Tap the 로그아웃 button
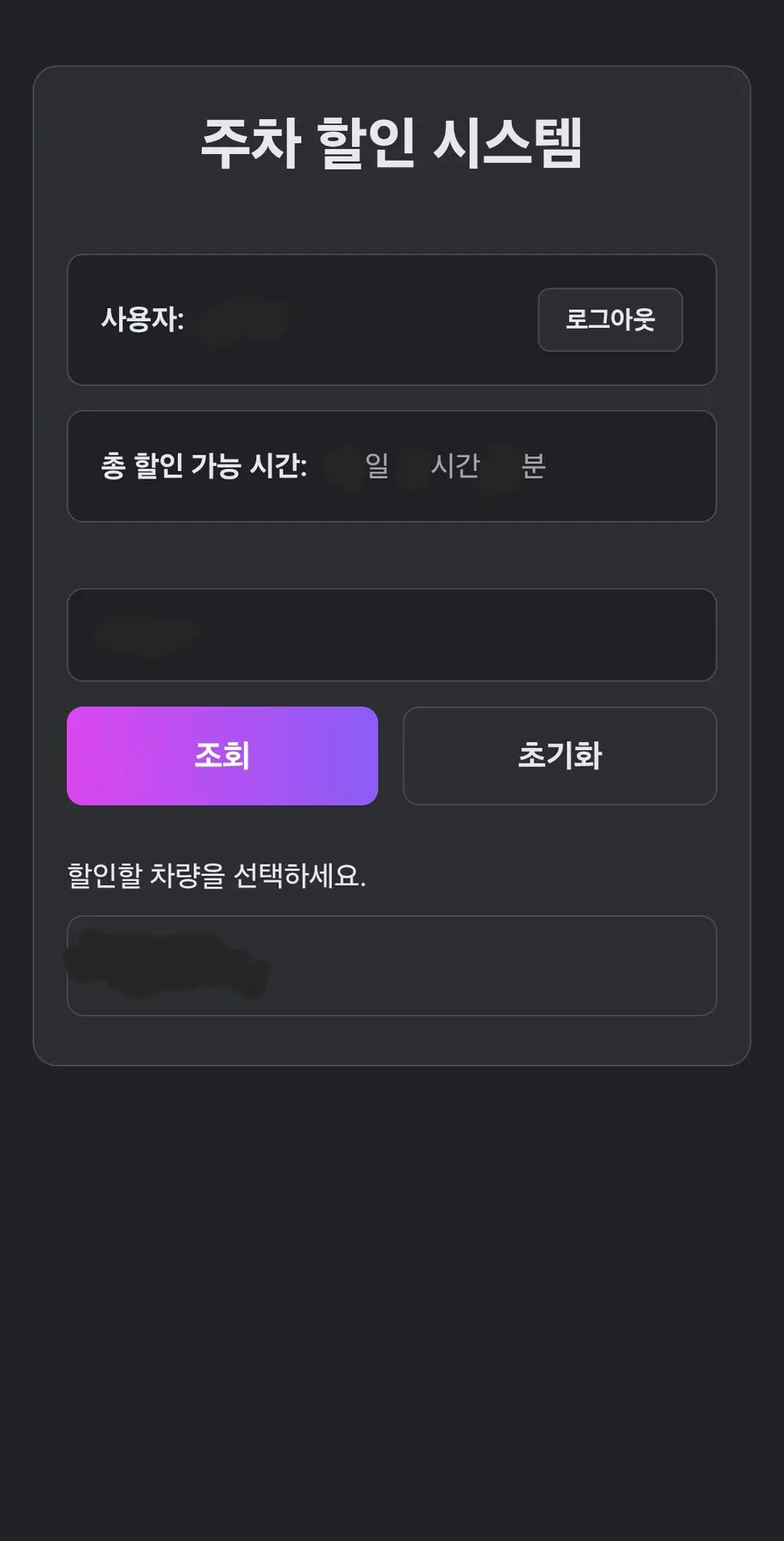Viewport: 784px width, 1541px height. click(x=609, y=319)
